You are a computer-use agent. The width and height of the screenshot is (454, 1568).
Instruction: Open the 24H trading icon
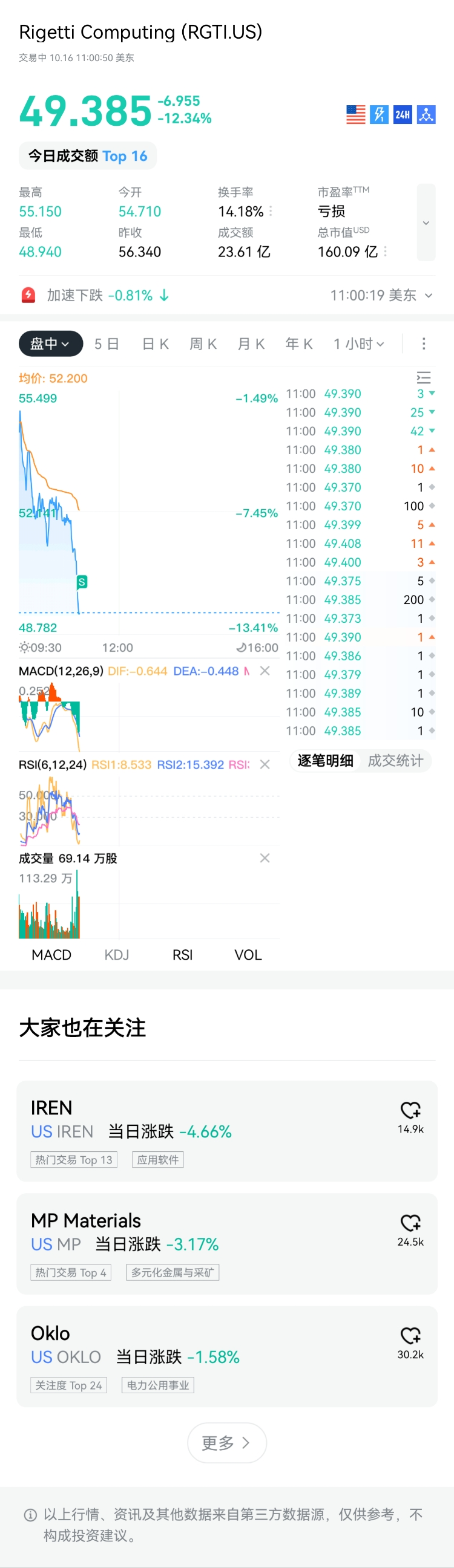(x=402, y=114)
